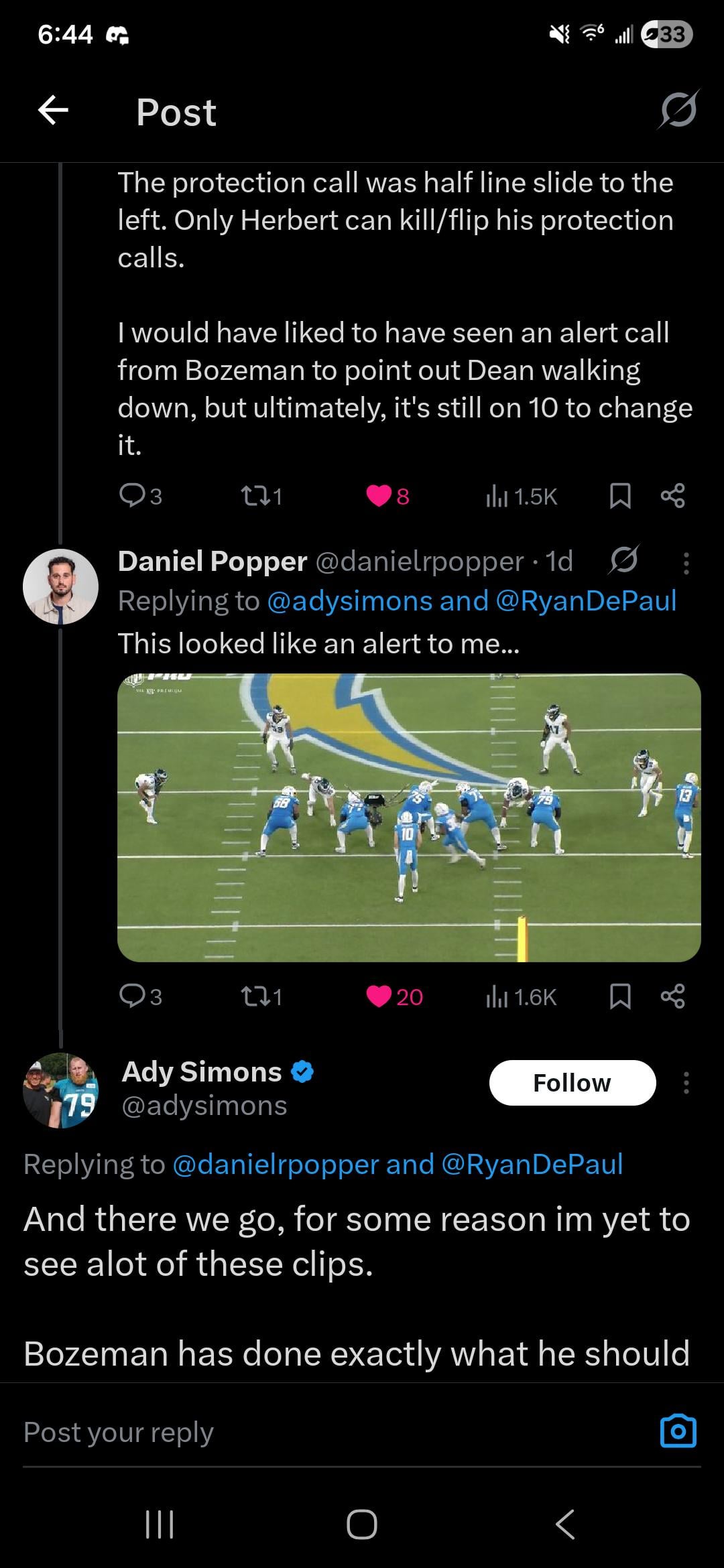Open the overflow menu on Ady Simons' post
This screenshot has width=724, height=1568.
click(685, 1083)
